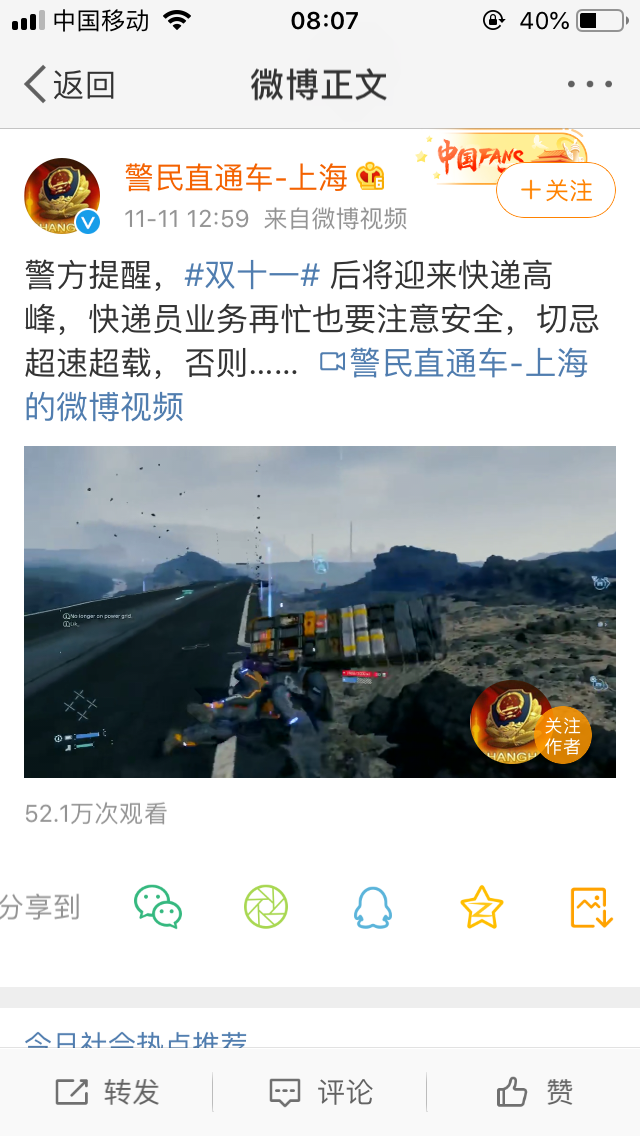
Task: Go back with the 返回 button
Action: pos(70,85)
